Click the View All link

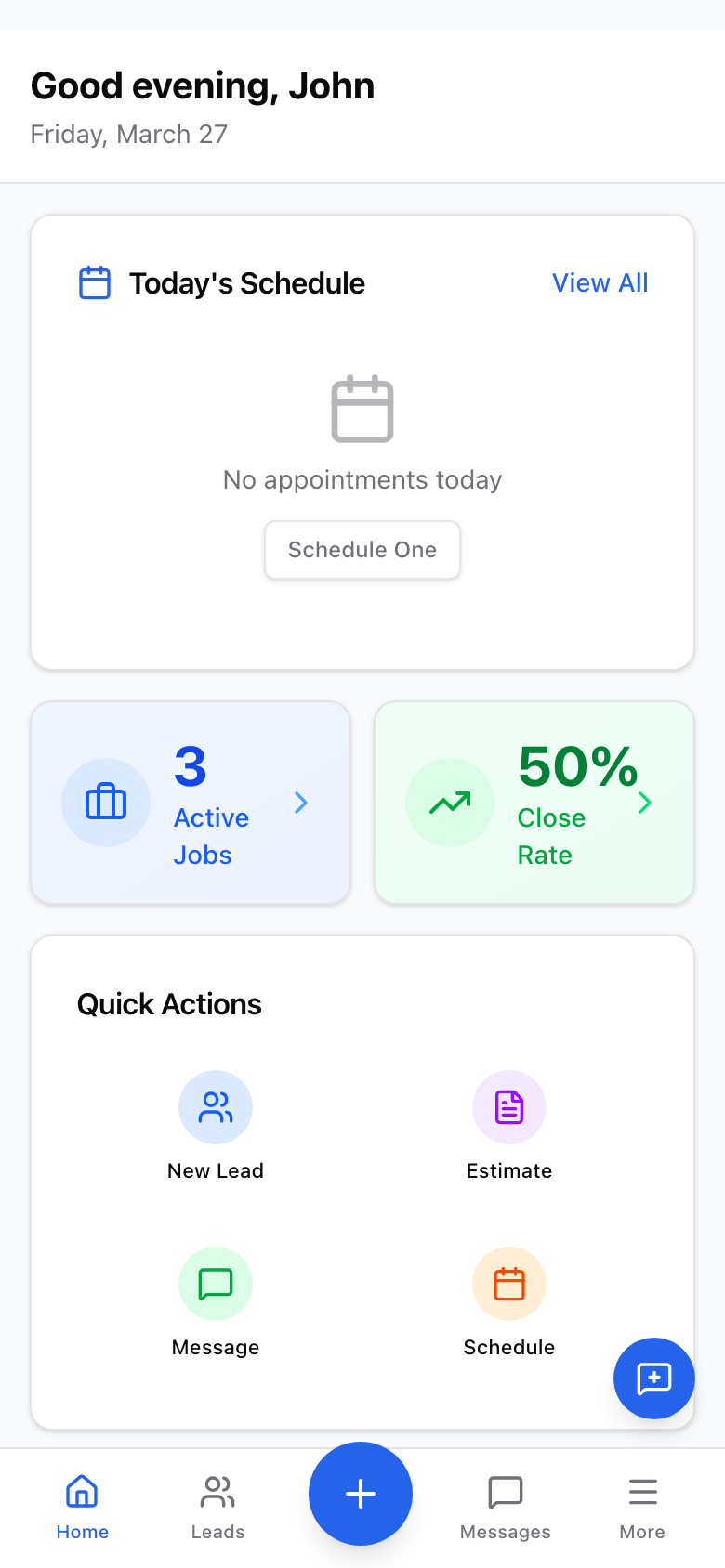pos(600,282)
